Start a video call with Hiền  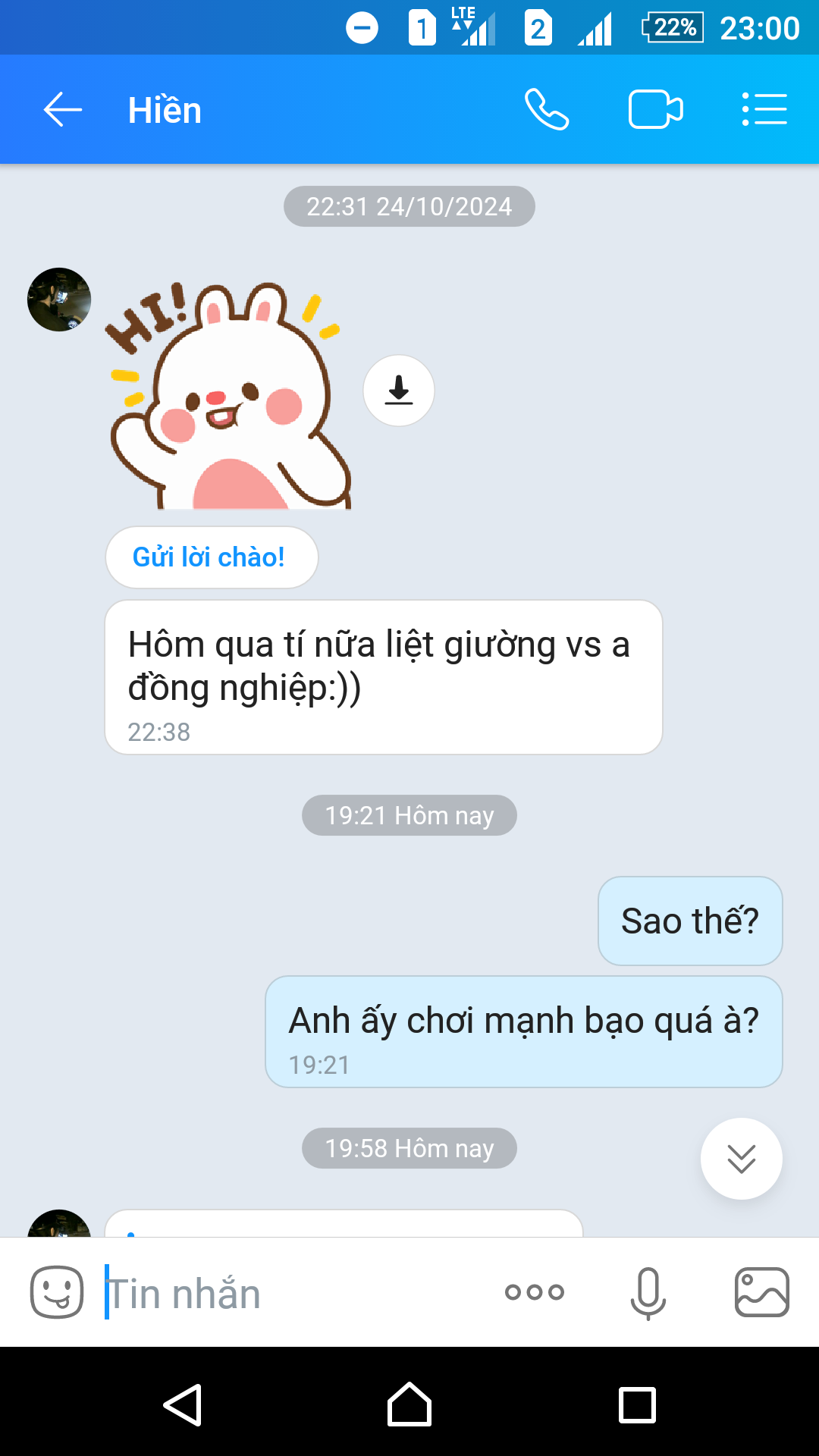click(x=655, y=110)
